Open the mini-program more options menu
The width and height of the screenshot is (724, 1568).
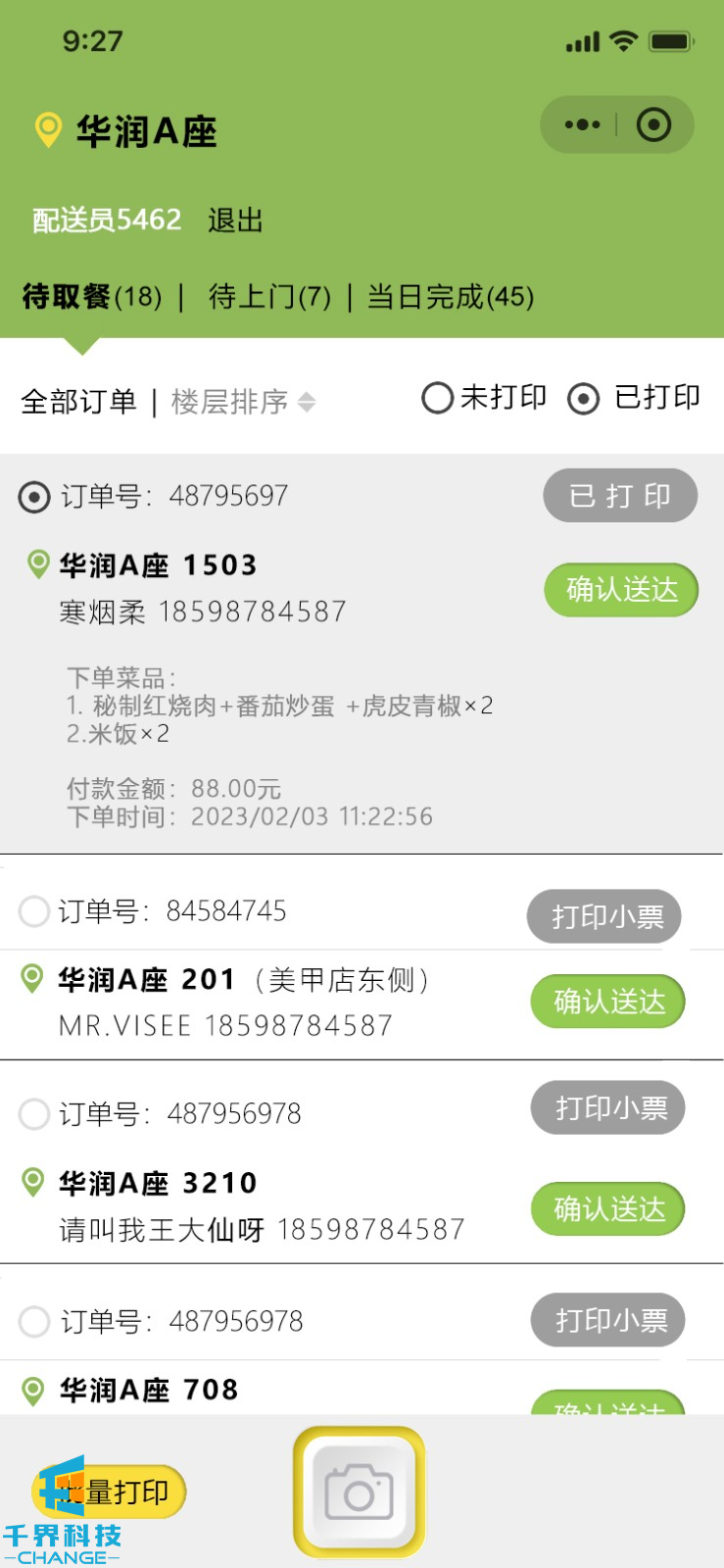coord(582,124)
